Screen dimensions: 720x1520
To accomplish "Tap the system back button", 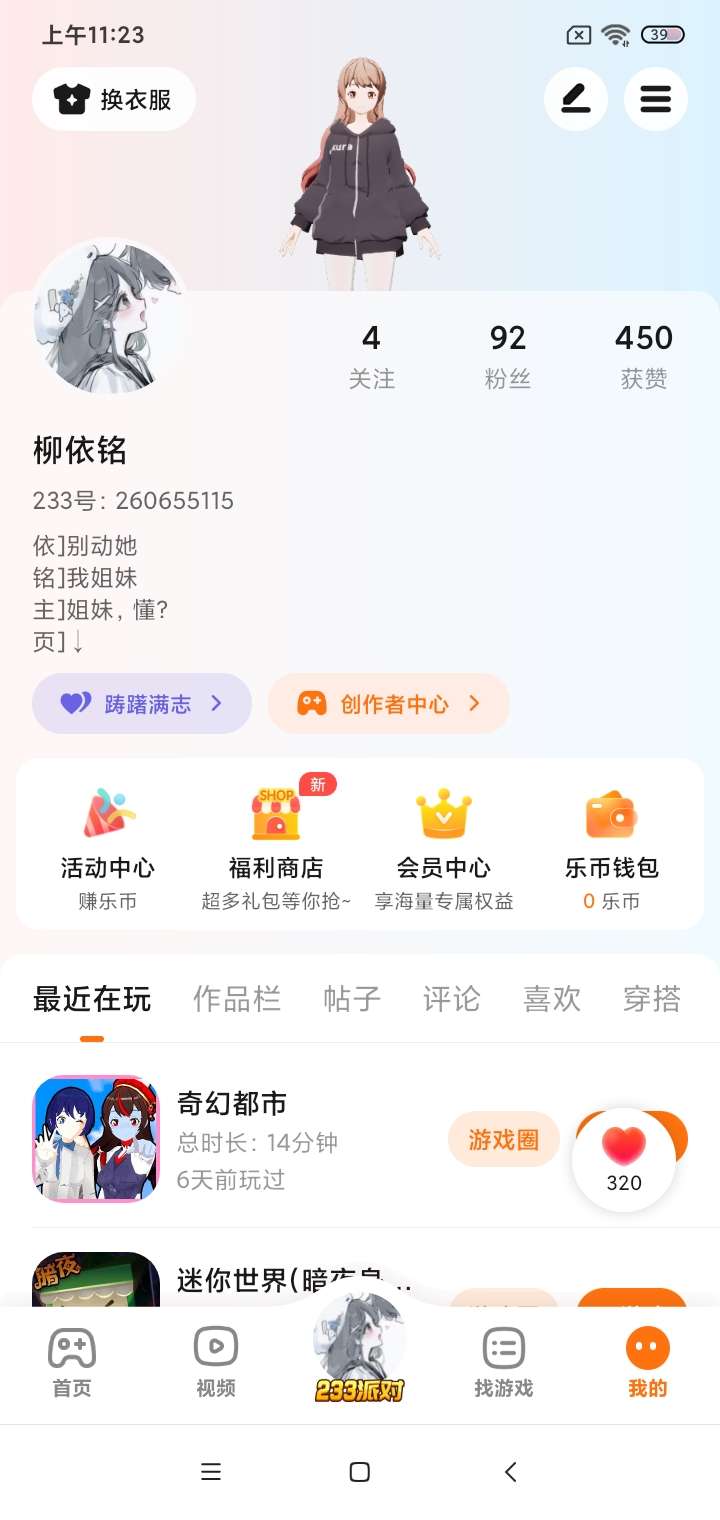I will coord(511,1472).
